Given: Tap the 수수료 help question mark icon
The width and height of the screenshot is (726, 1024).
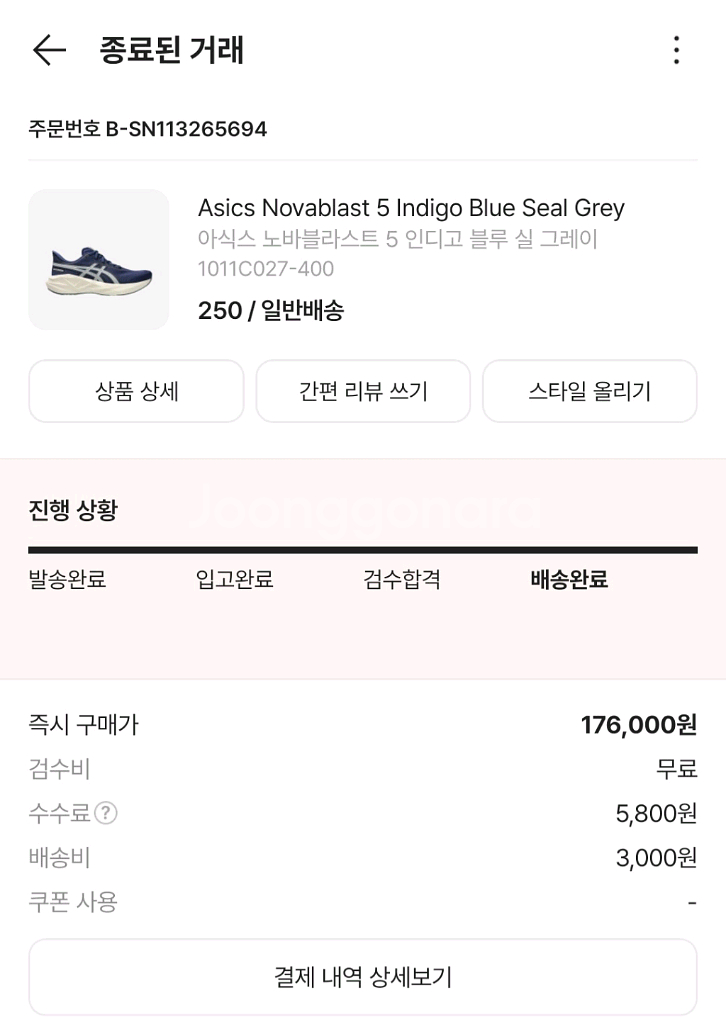Looking at the screenshot, I should (106, 813).
